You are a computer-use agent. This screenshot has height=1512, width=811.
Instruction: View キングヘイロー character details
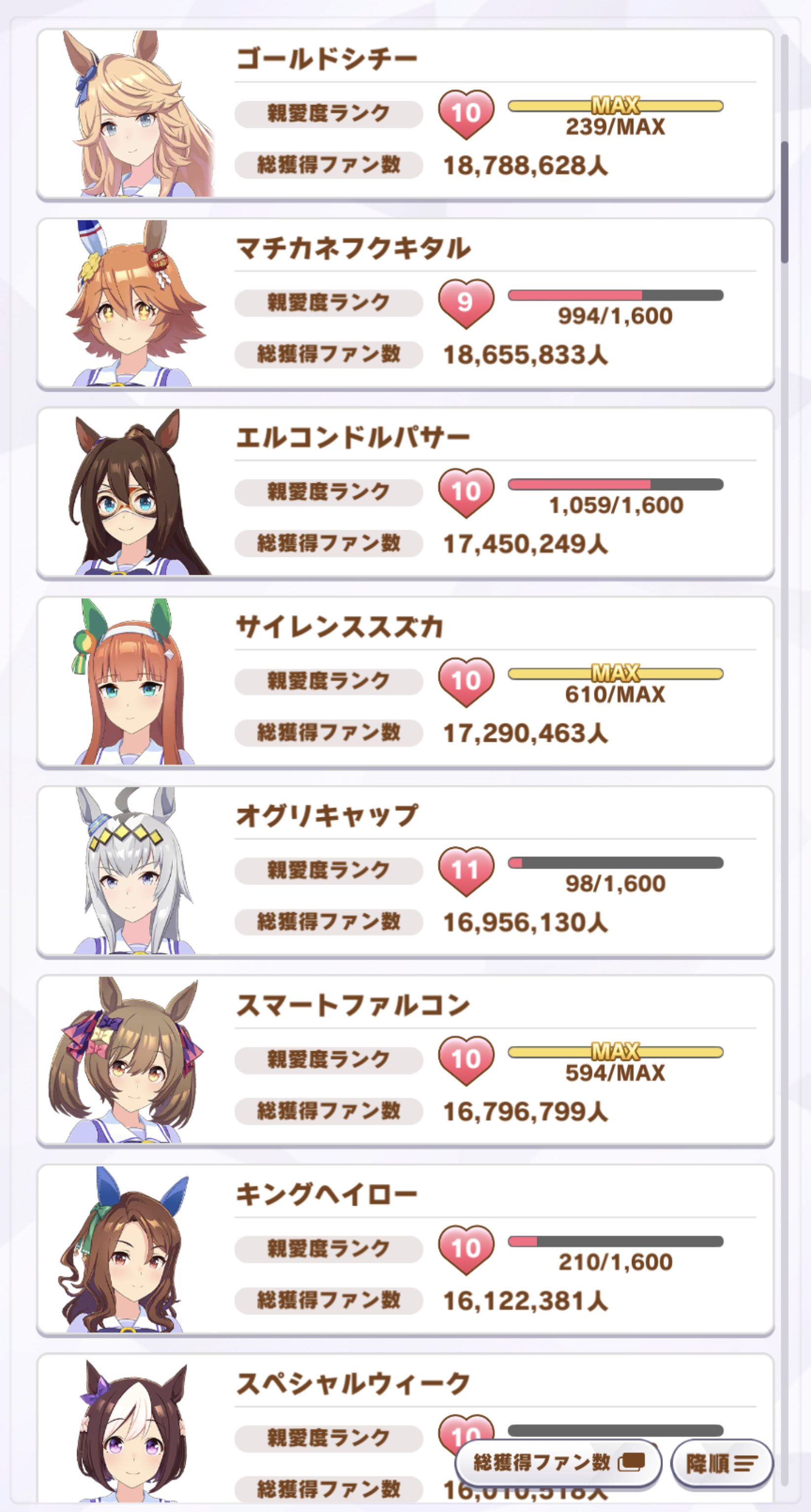(x=405, y=1250)
